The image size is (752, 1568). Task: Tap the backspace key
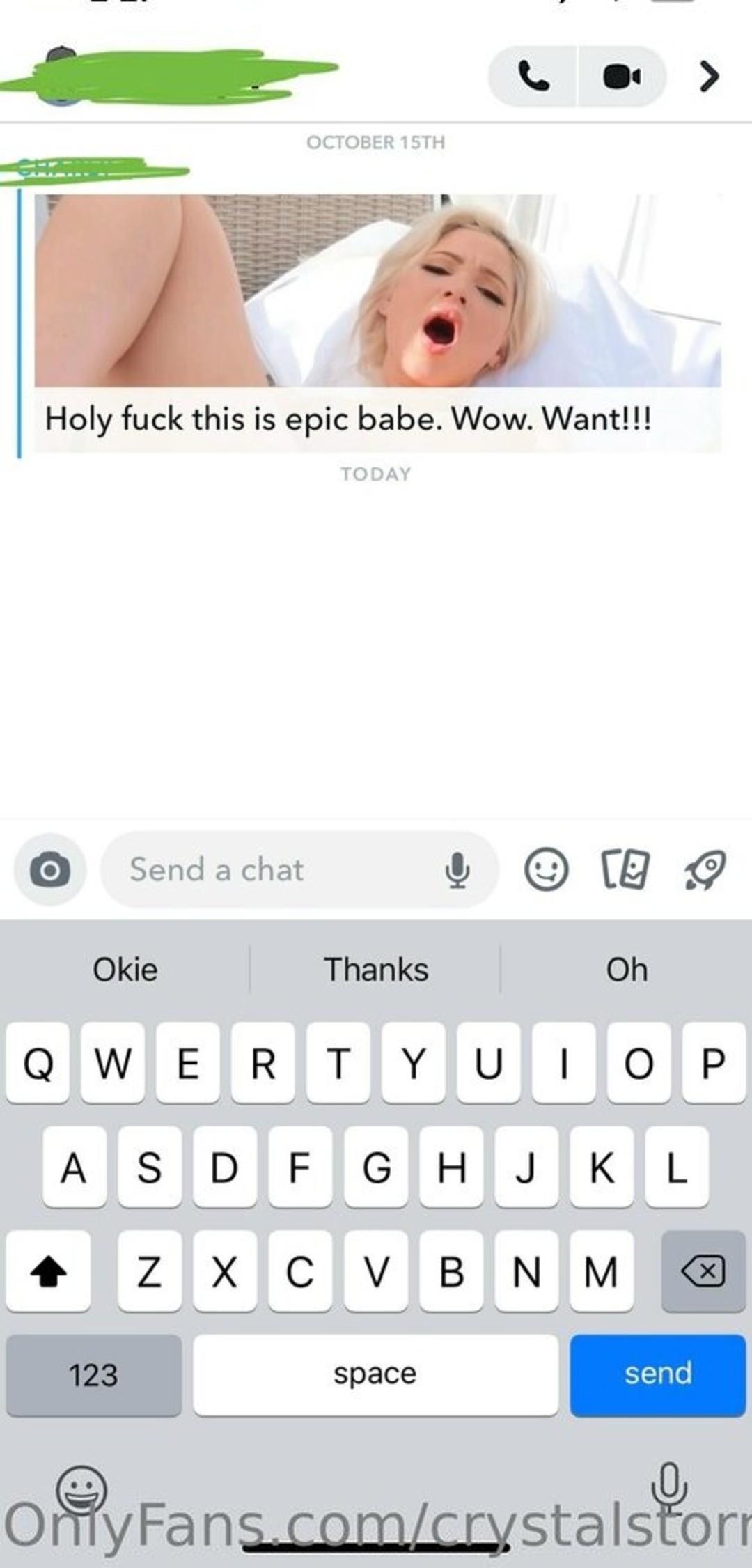(703, 1271)
